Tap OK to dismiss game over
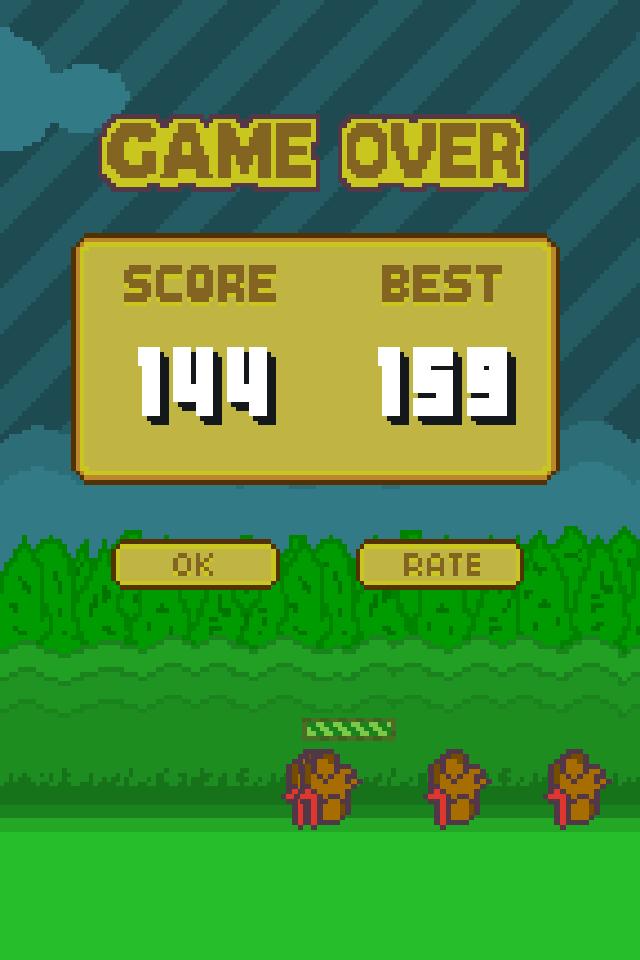Screen dimensions: 640x960 [x=195, y=565]
